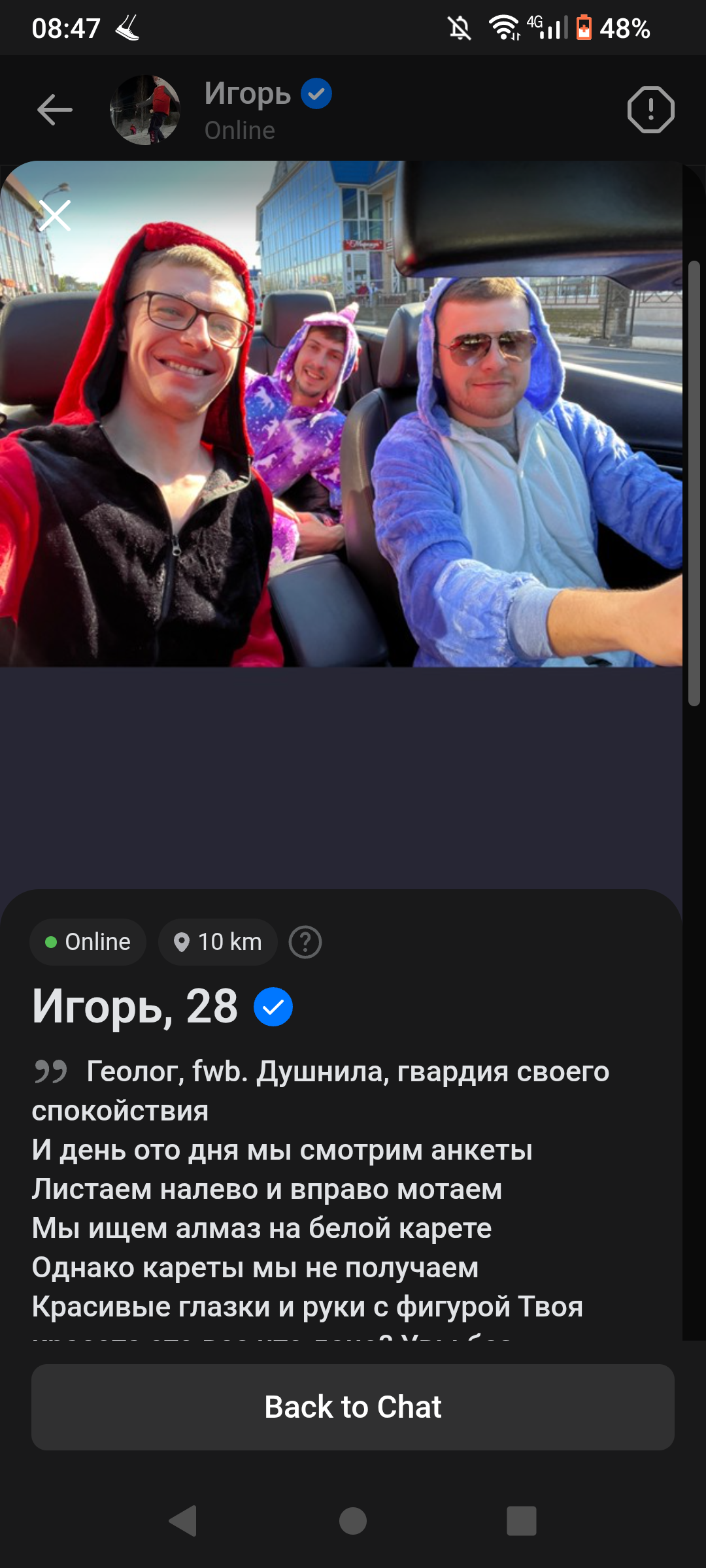This screenshot has width=706, height=1568.
Task: Open Игорь's avatar in the header
Action: click(145, 110)
